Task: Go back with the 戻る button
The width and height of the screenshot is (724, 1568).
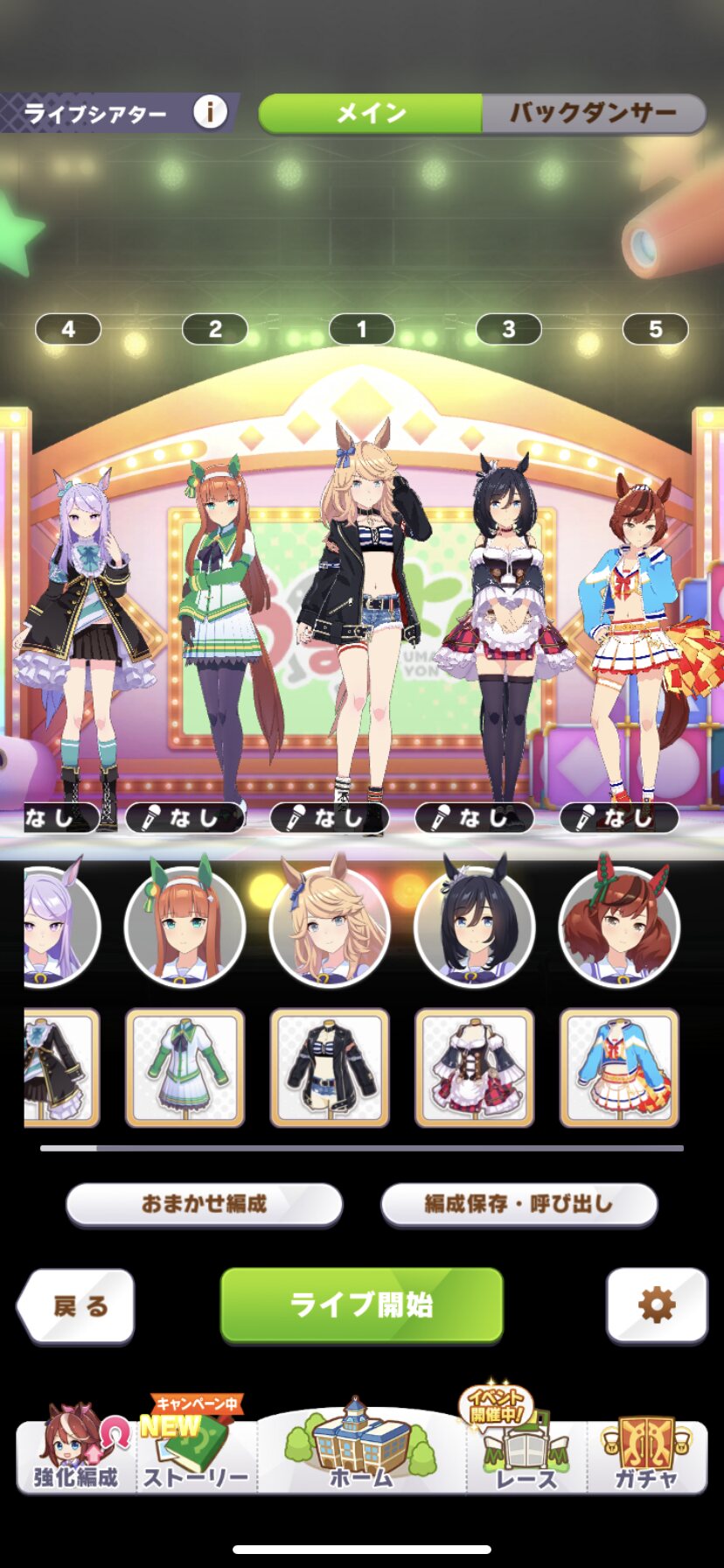Action: [x=76, y=1305]
